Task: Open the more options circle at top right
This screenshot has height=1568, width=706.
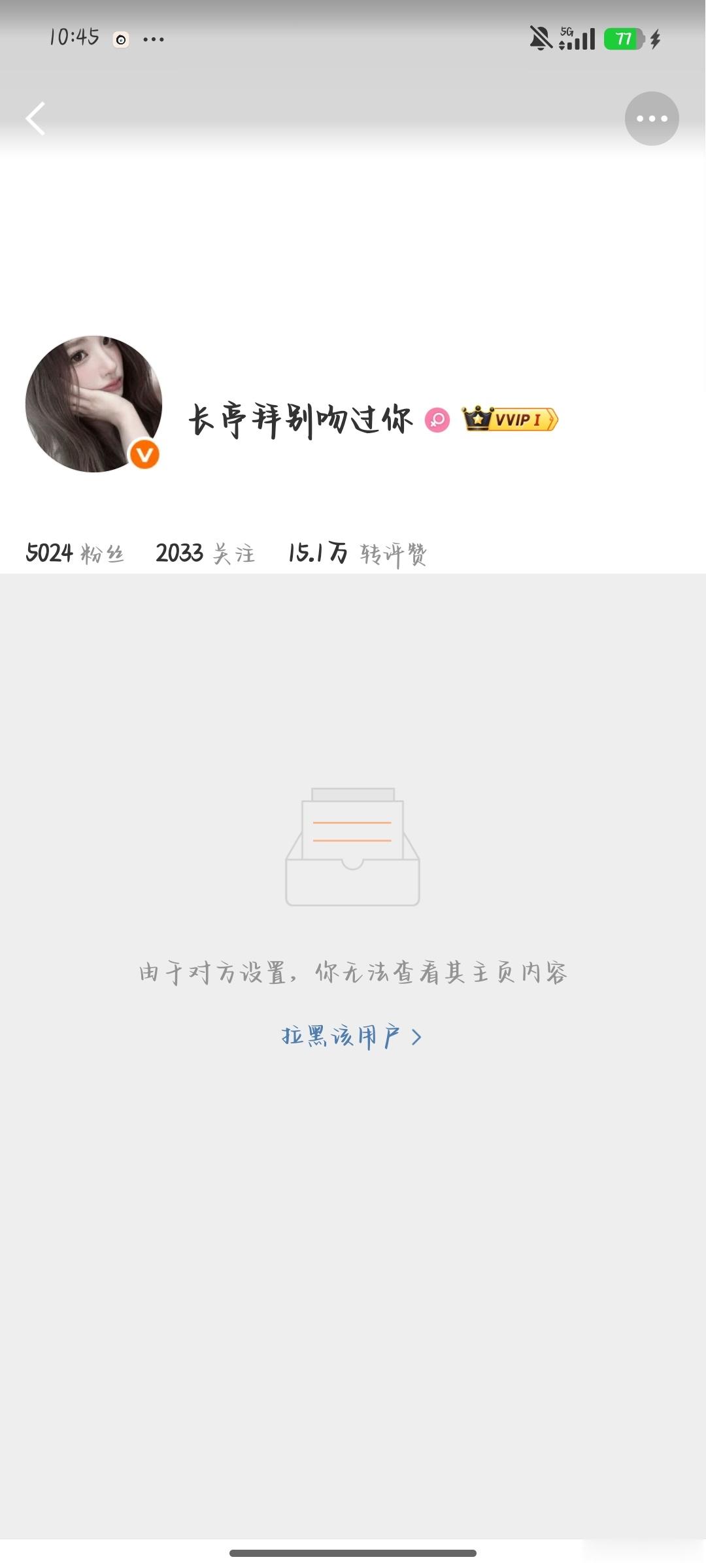Action: point(652,118)
